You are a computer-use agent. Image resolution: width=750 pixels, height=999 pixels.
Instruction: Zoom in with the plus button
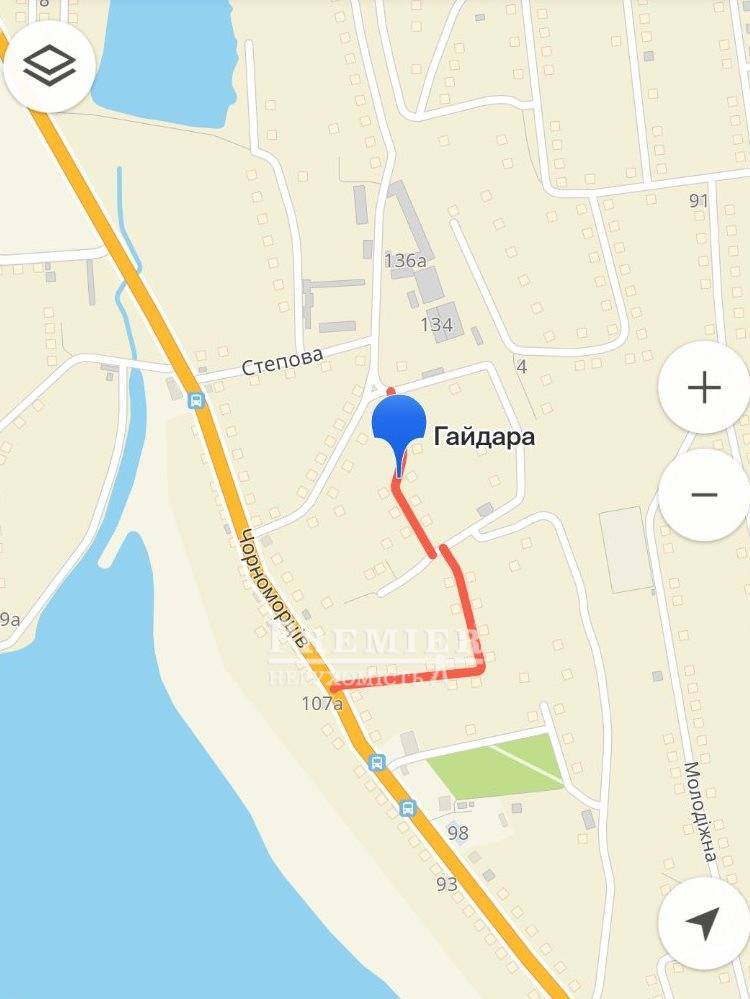click(x=704, y=387)
